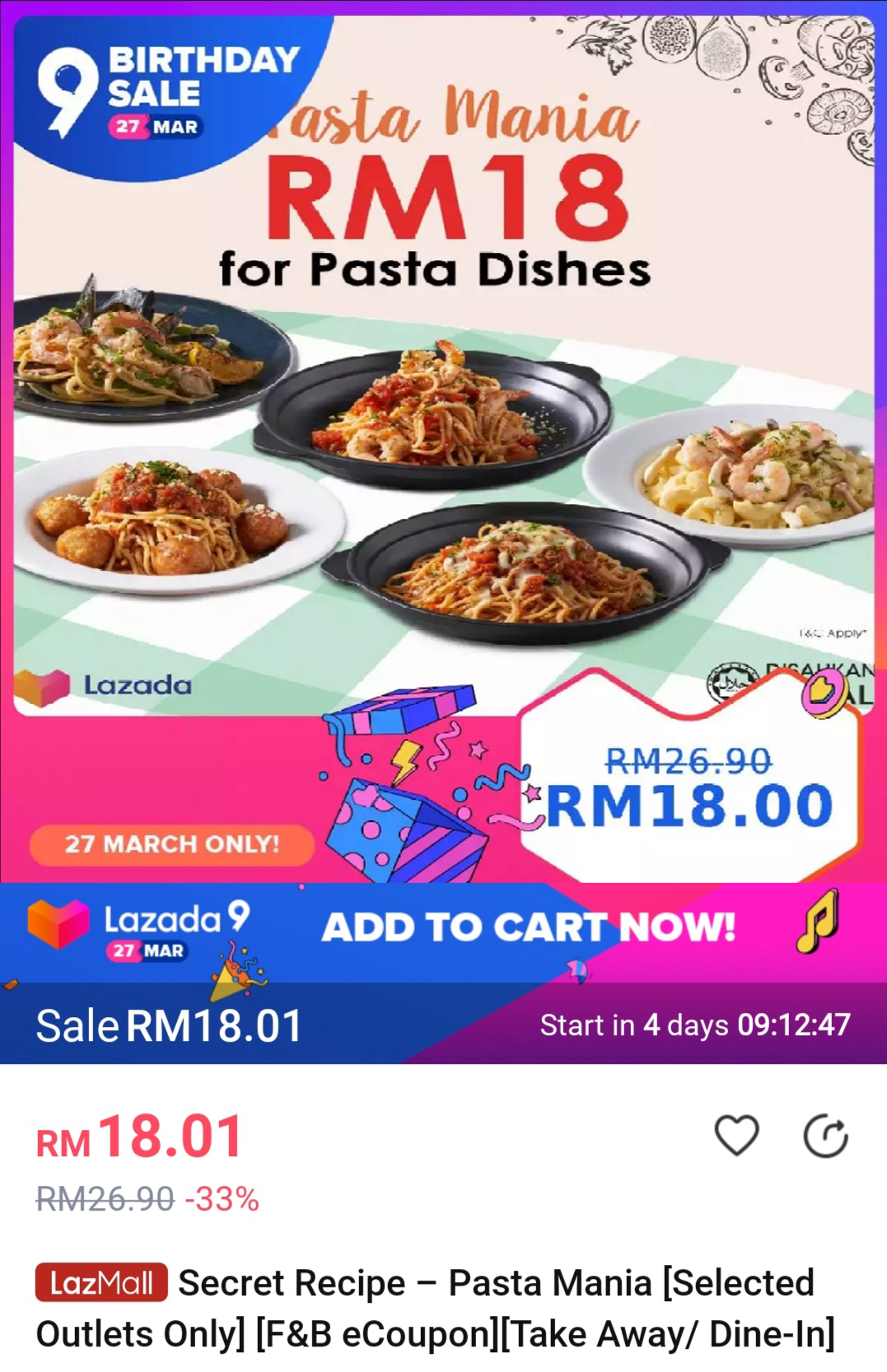Share the Secret Recipe Pasta Mania listing

(825, 1136)
